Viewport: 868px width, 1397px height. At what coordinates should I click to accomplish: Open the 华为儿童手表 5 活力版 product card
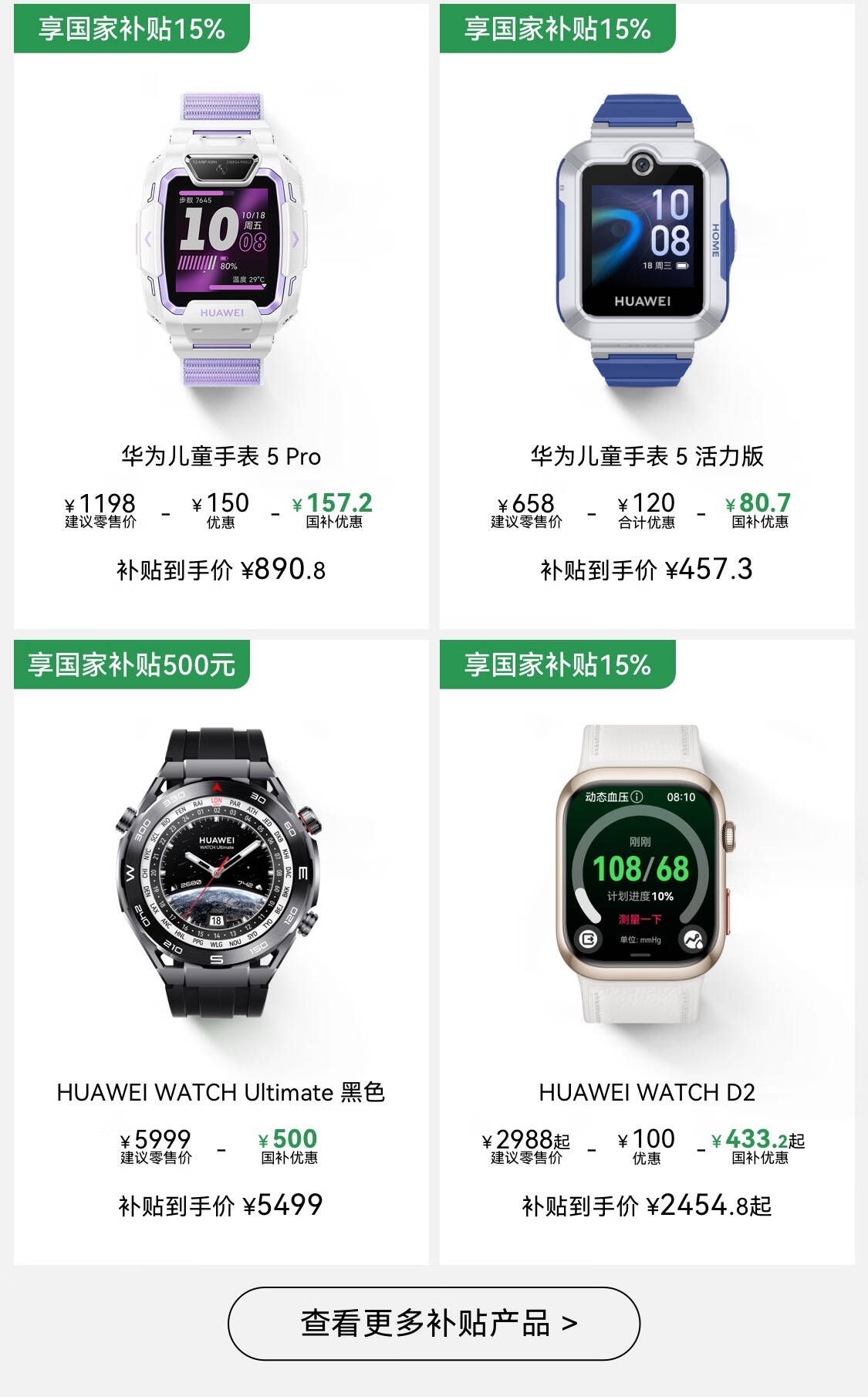[x=647, y=316]
